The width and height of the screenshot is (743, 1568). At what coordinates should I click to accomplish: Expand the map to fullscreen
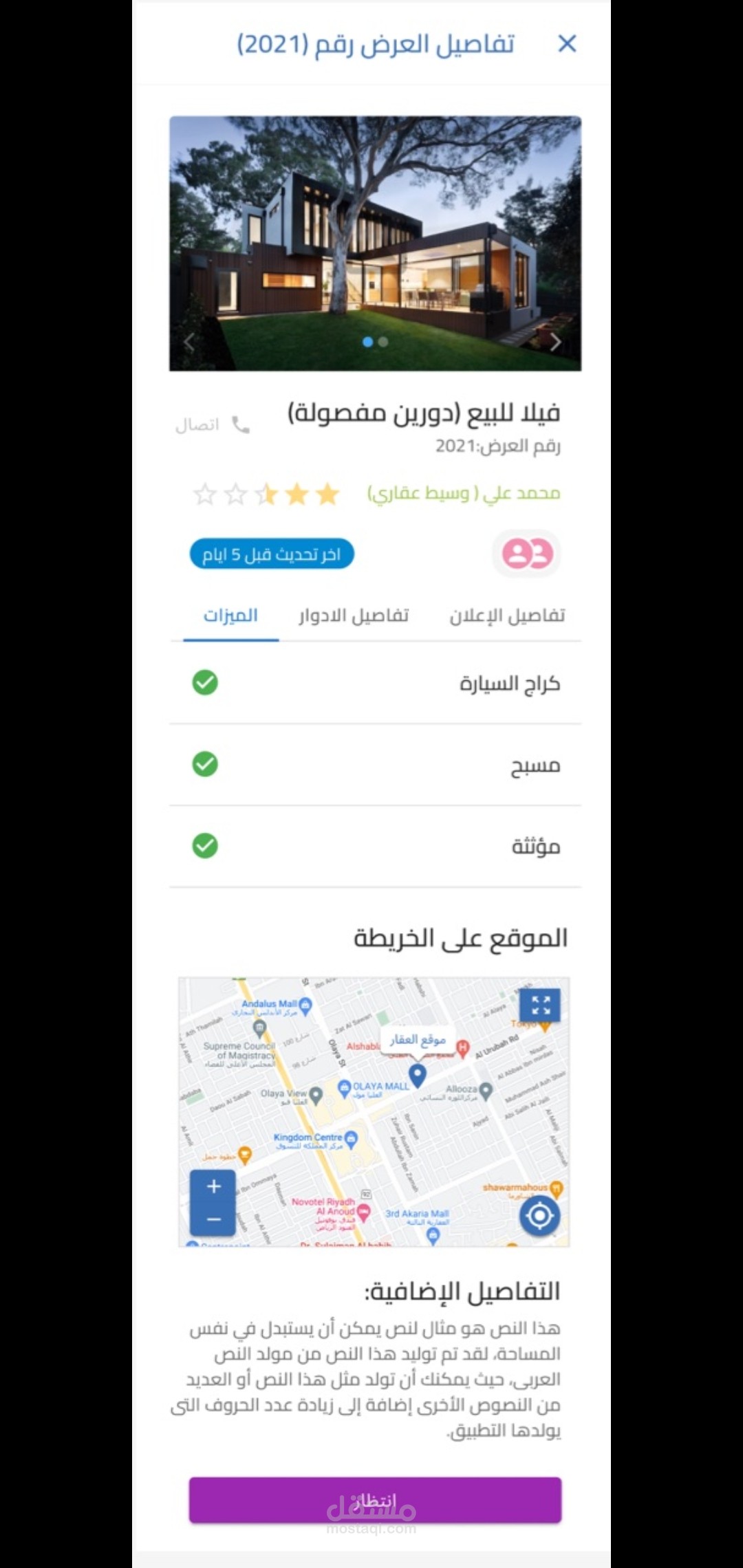540,1005
